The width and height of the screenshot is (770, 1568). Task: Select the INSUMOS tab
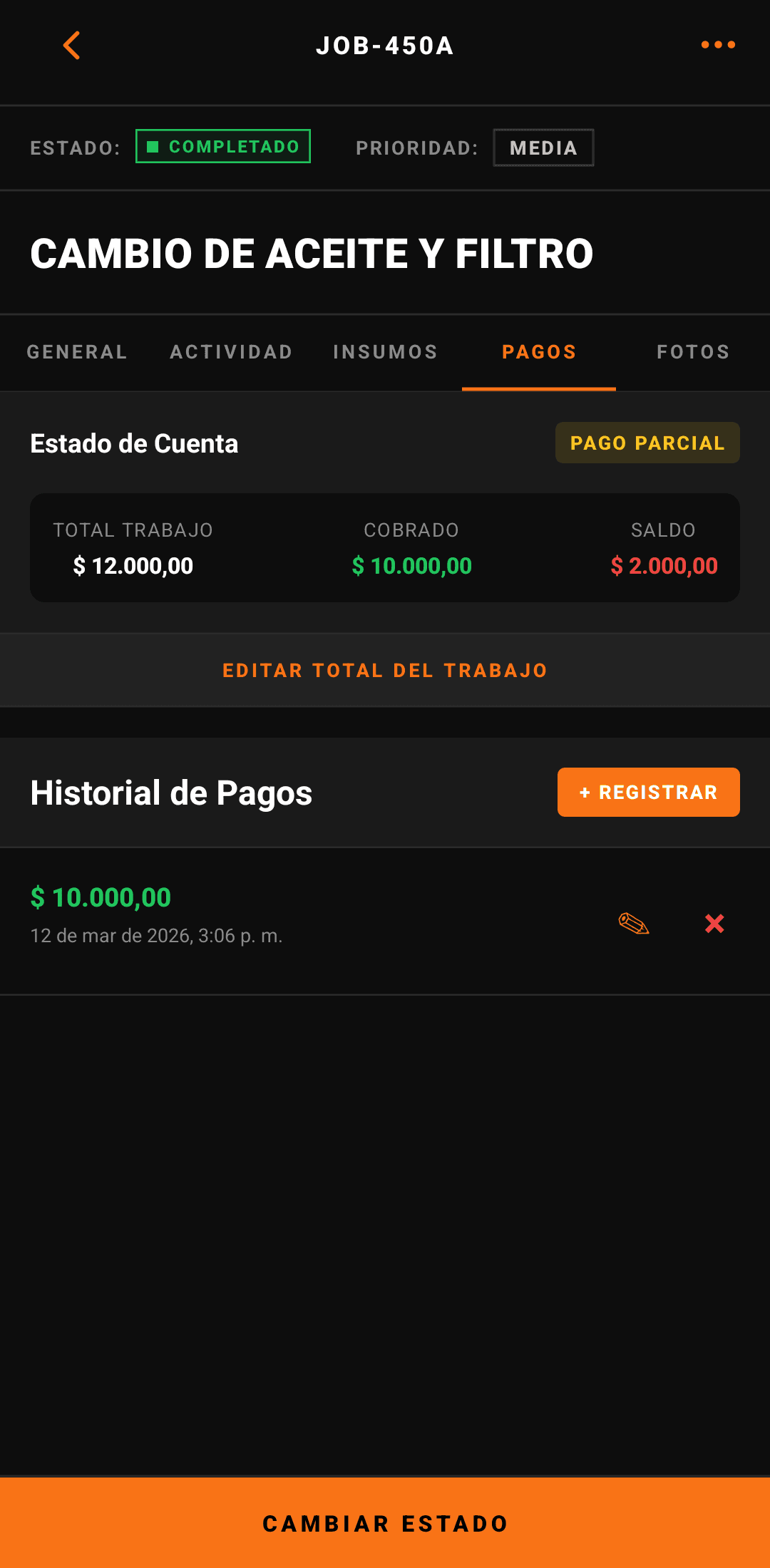point(385,352)
